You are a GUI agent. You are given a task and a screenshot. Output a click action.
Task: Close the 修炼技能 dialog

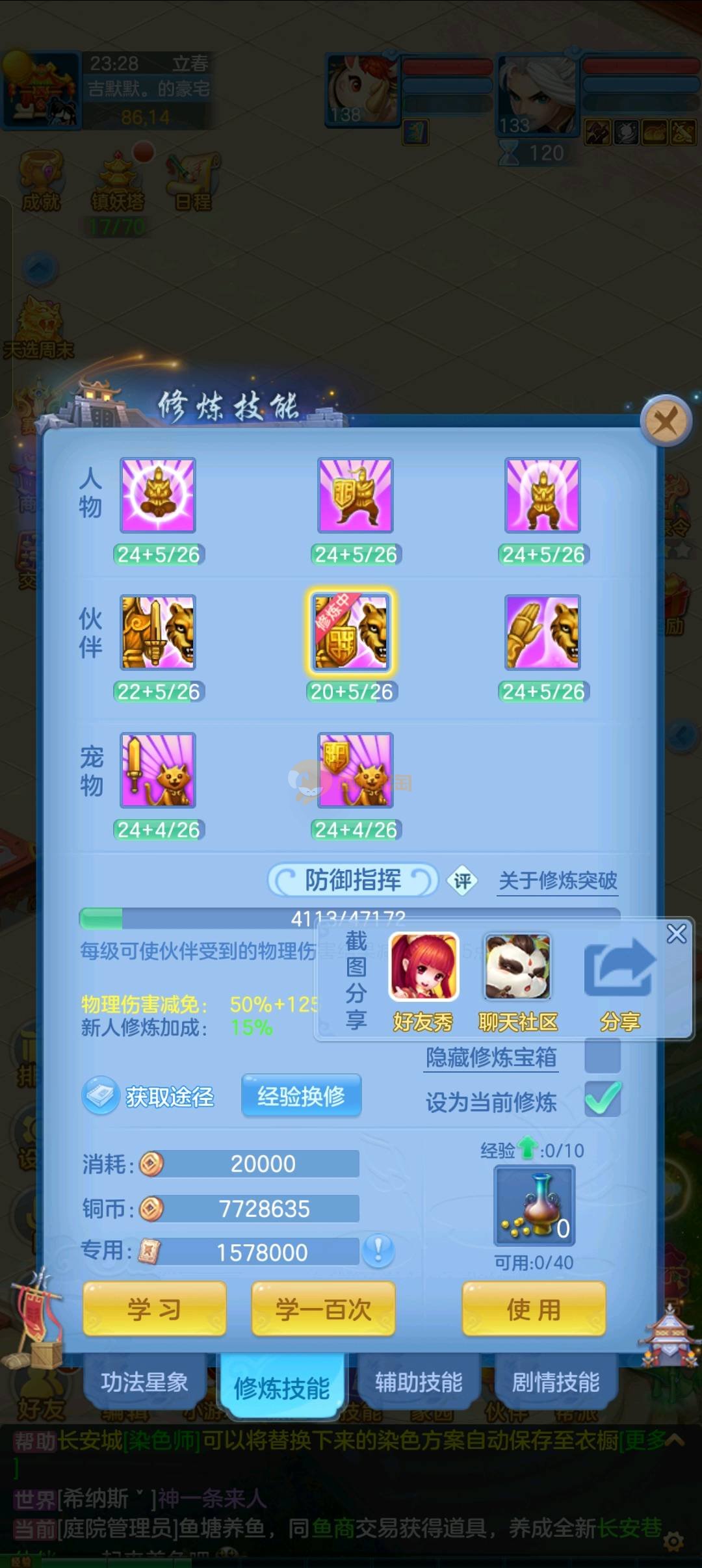tap(666, 421)
